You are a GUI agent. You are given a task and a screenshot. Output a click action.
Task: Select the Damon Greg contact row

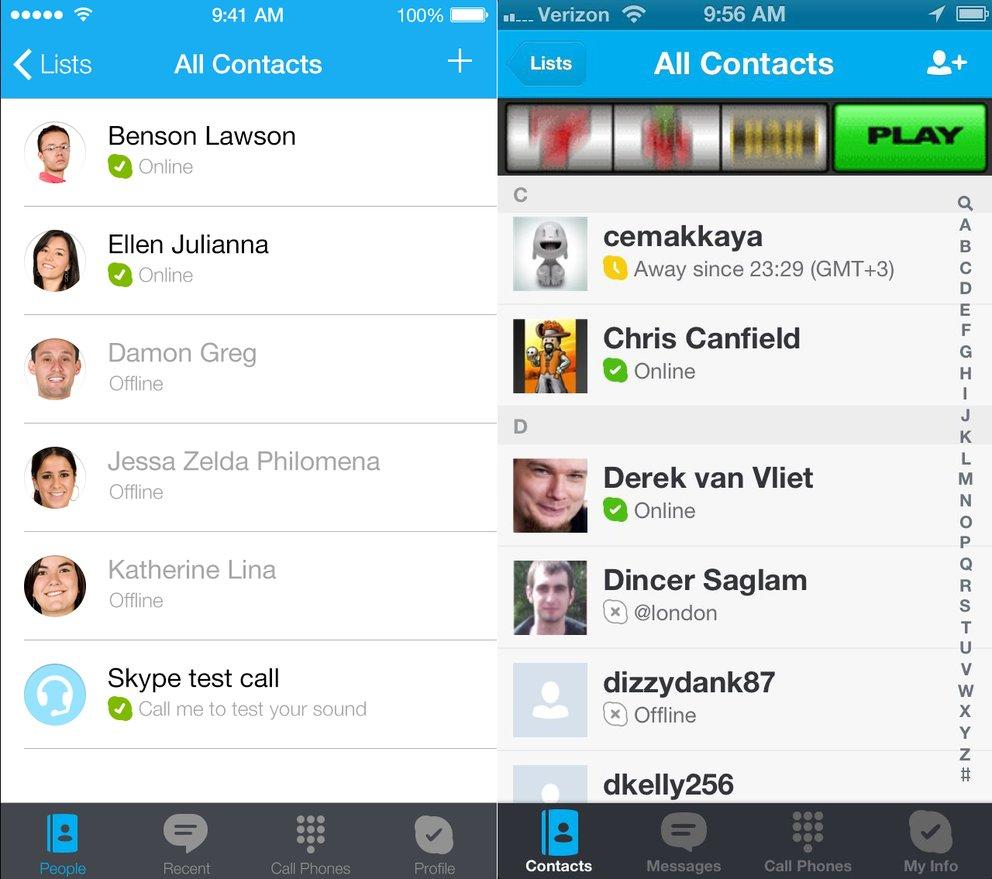tap(250, 368)
